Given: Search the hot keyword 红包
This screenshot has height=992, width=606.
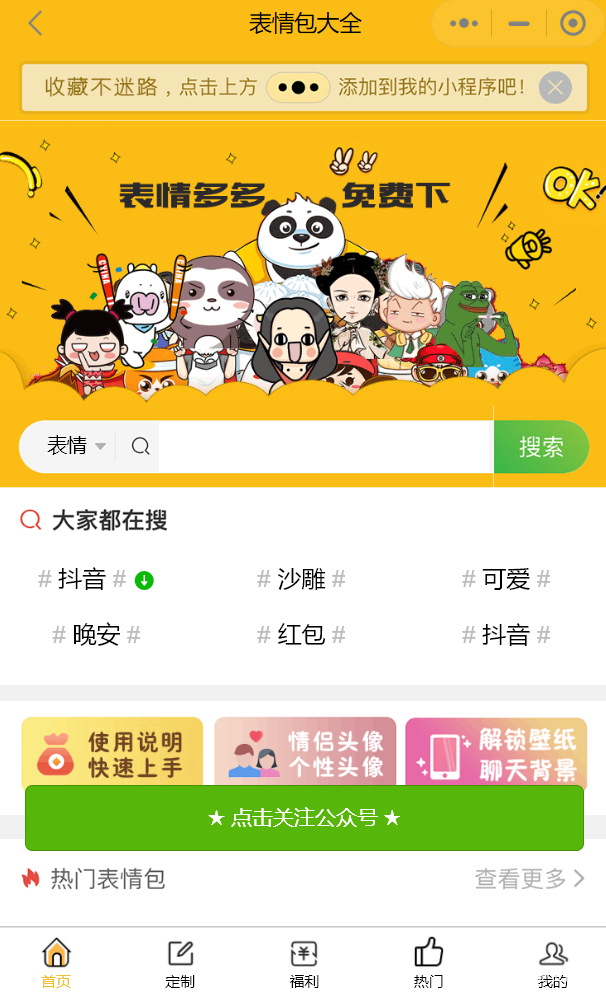Looking at the screenshot, I should (x=301, y=635).
